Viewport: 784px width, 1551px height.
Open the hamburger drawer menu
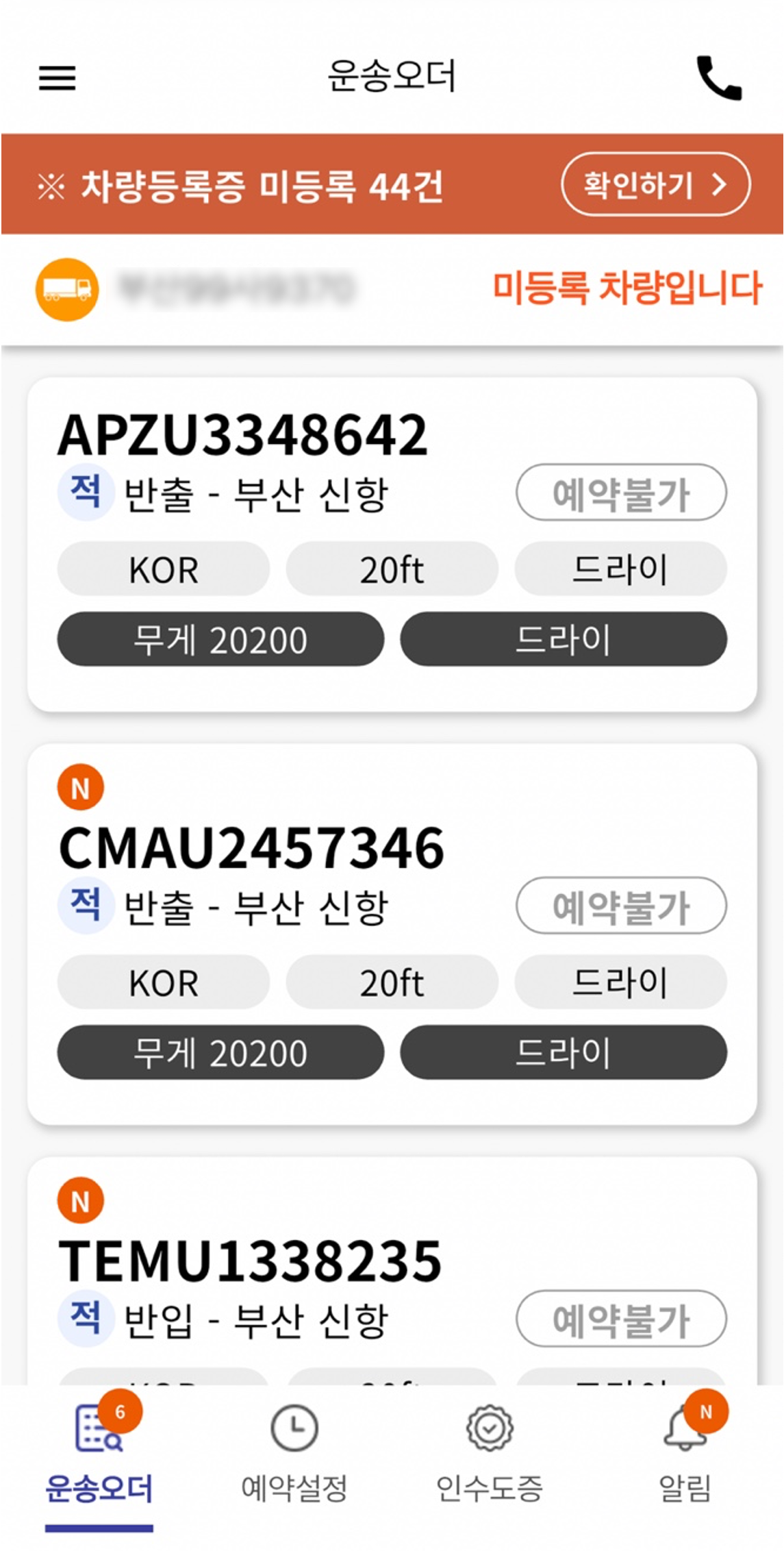pos(57,78)
